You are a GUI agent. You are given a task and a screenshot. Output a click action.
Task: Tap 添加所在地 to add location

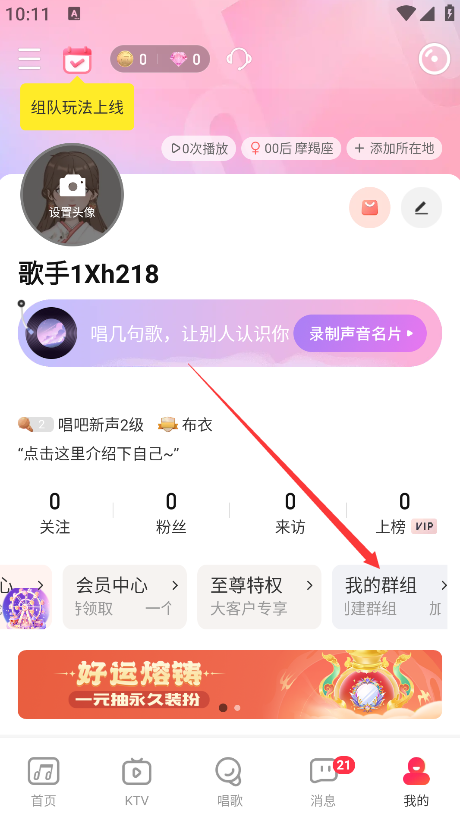click(395, 149)
